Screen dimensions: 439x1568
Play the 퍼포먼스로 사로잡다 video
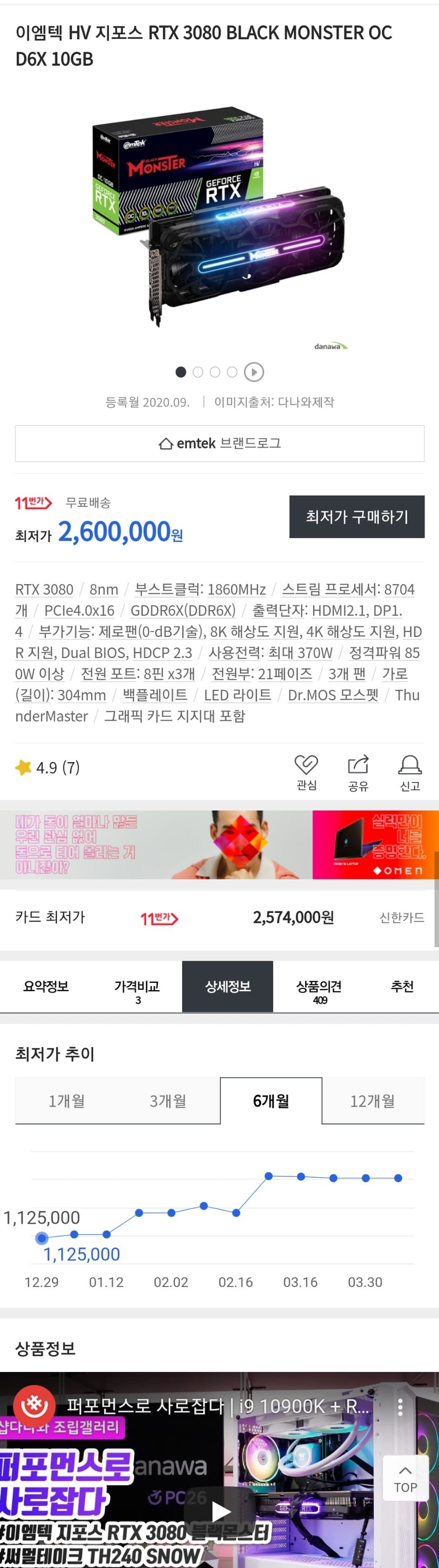220,1512
